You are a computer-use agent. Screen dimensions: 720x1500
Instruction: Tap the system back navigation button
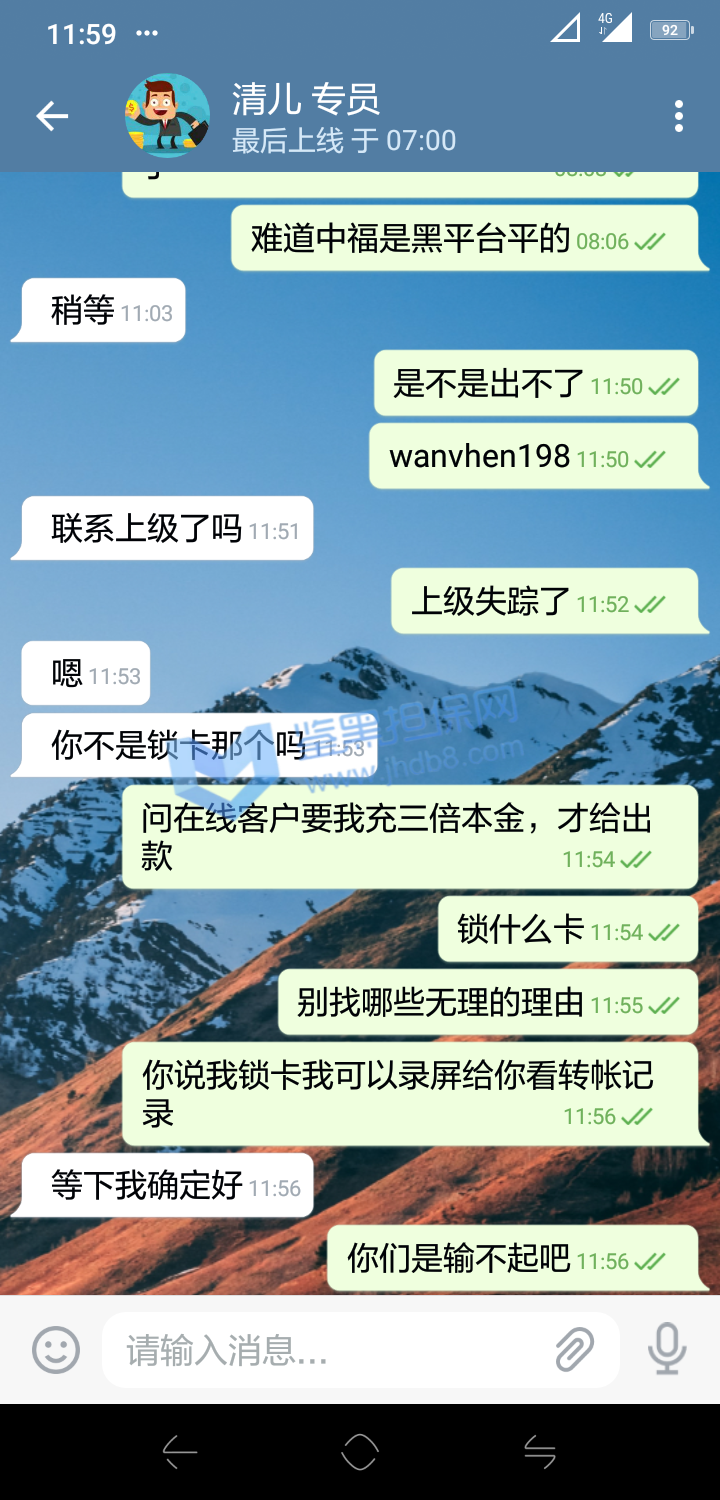coord(180,1452)
